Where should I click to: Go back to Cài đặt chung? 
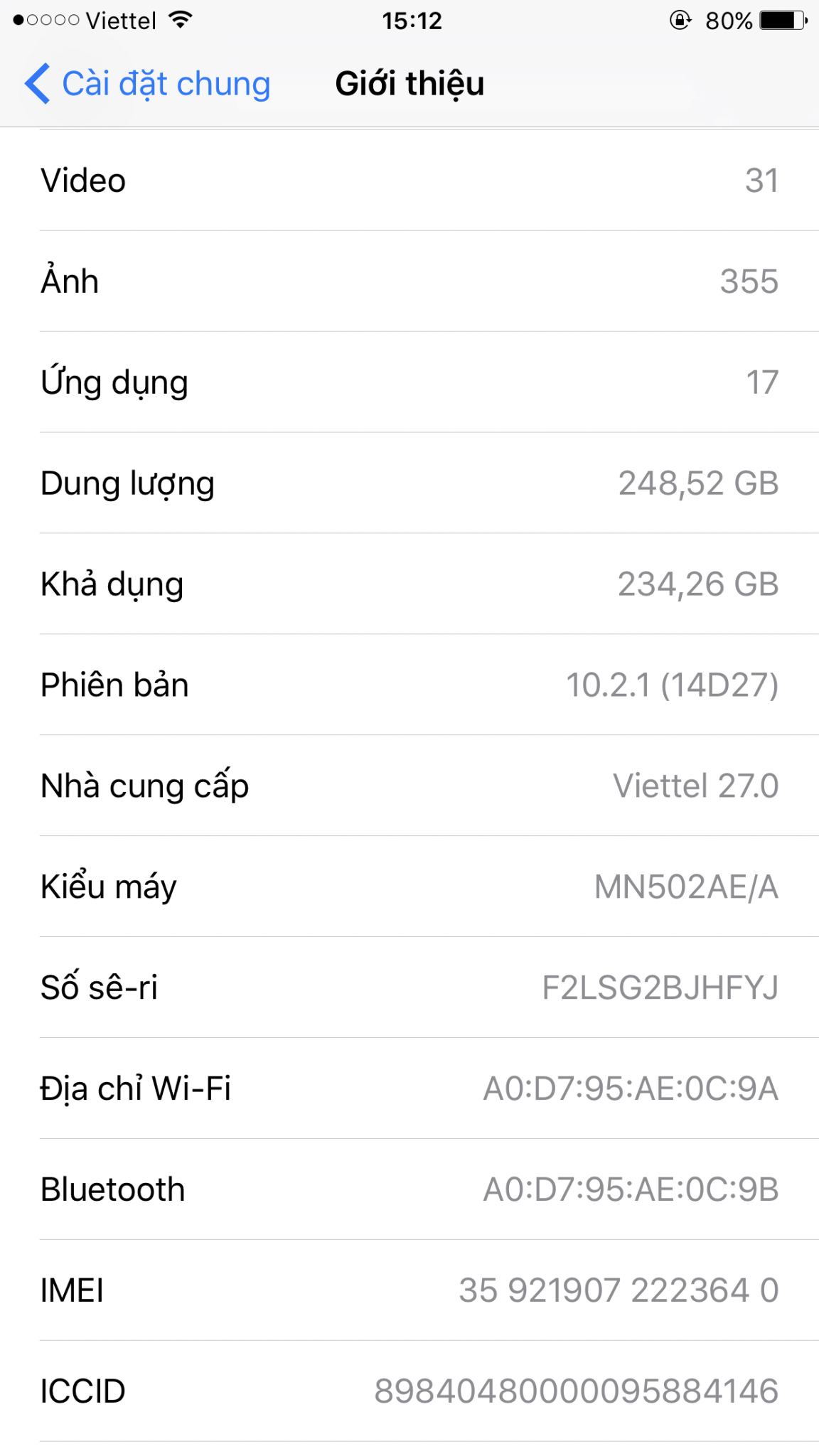click(148, 84)
